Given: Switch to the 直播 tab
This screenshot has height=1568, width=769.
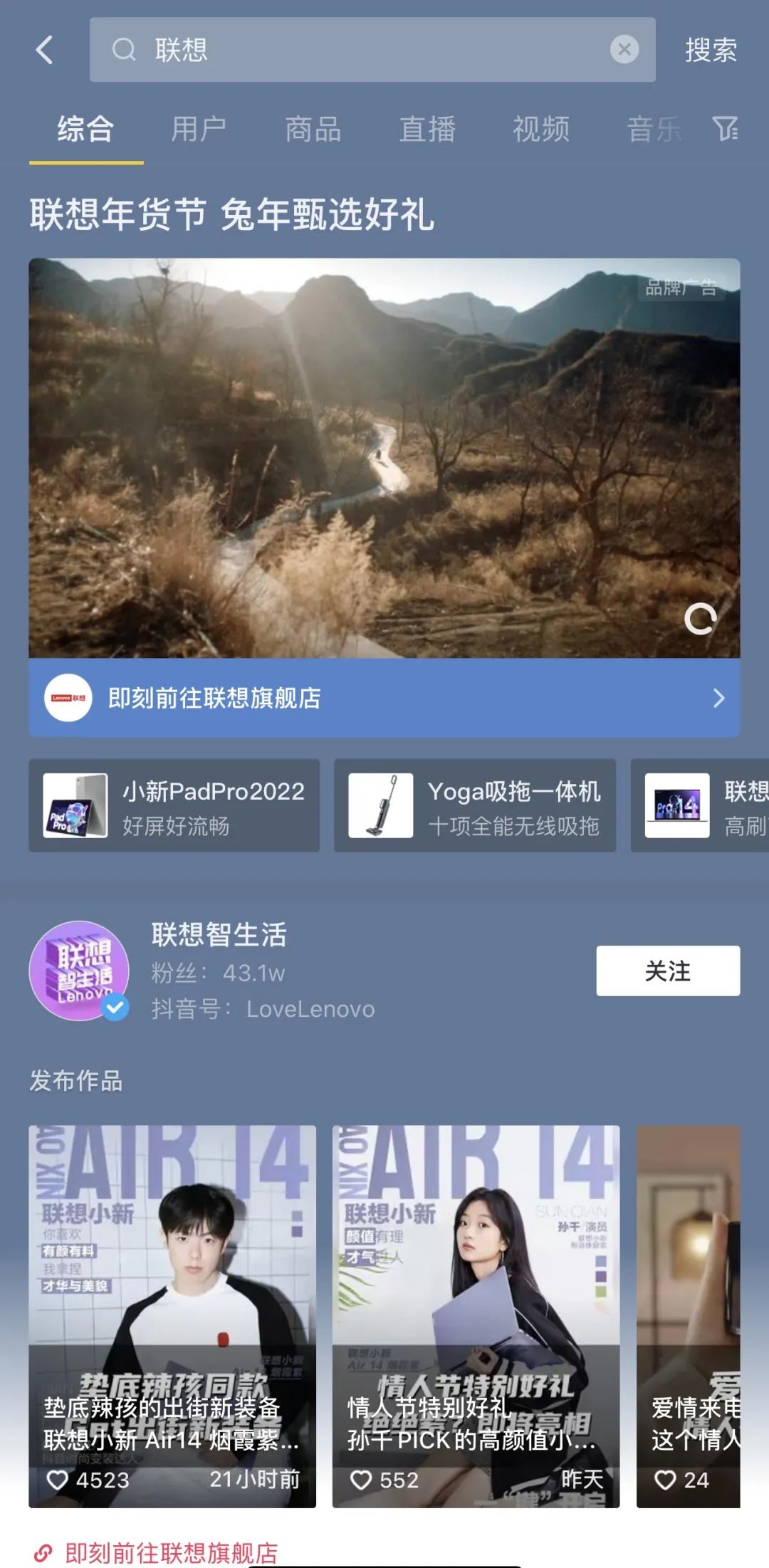Looking at the screenshot, I should pyautogui.click(x=427, y=130).
